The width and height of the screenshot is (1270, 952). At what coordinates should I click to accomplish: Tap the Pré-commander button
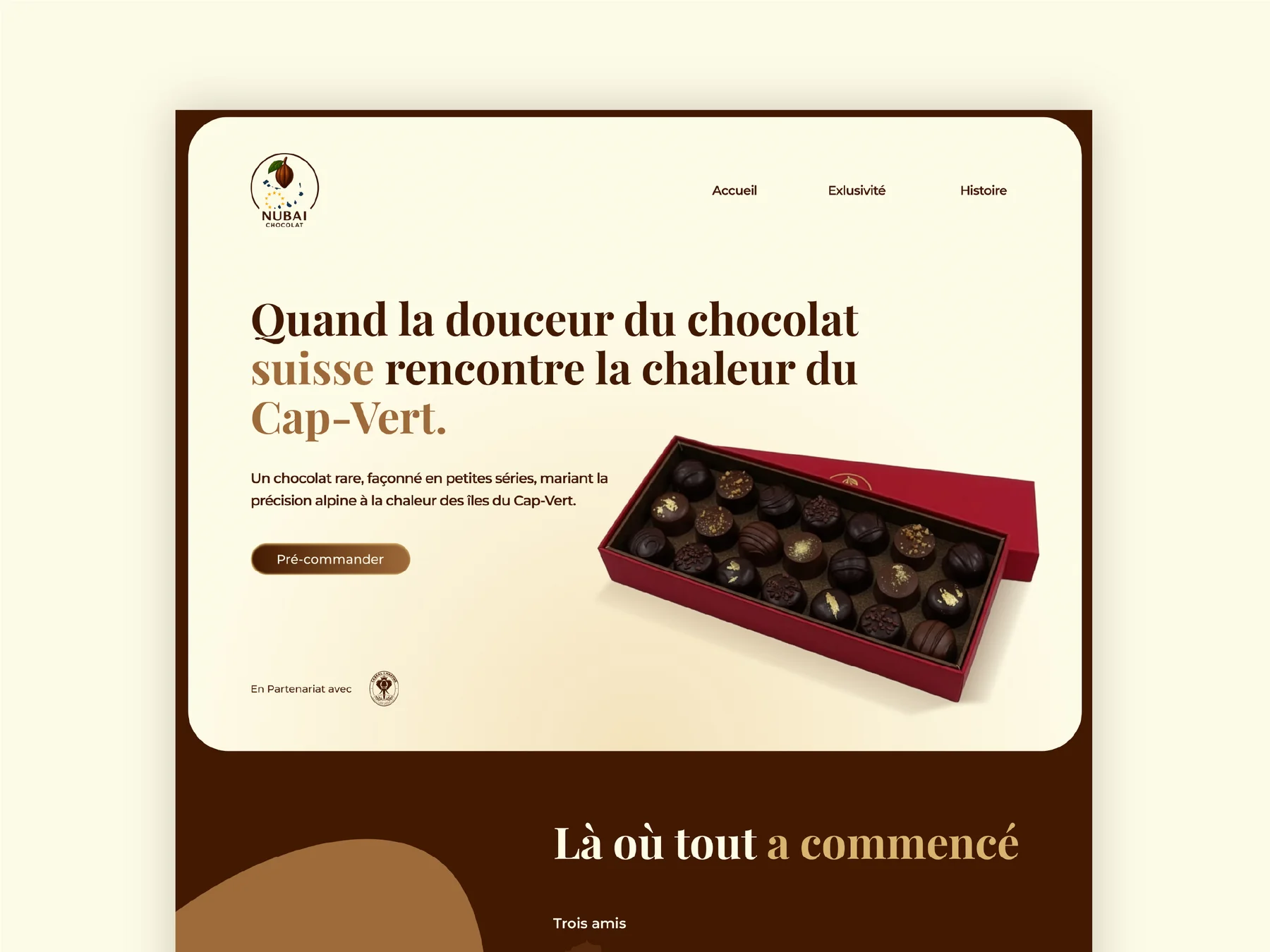coord(330,559)
